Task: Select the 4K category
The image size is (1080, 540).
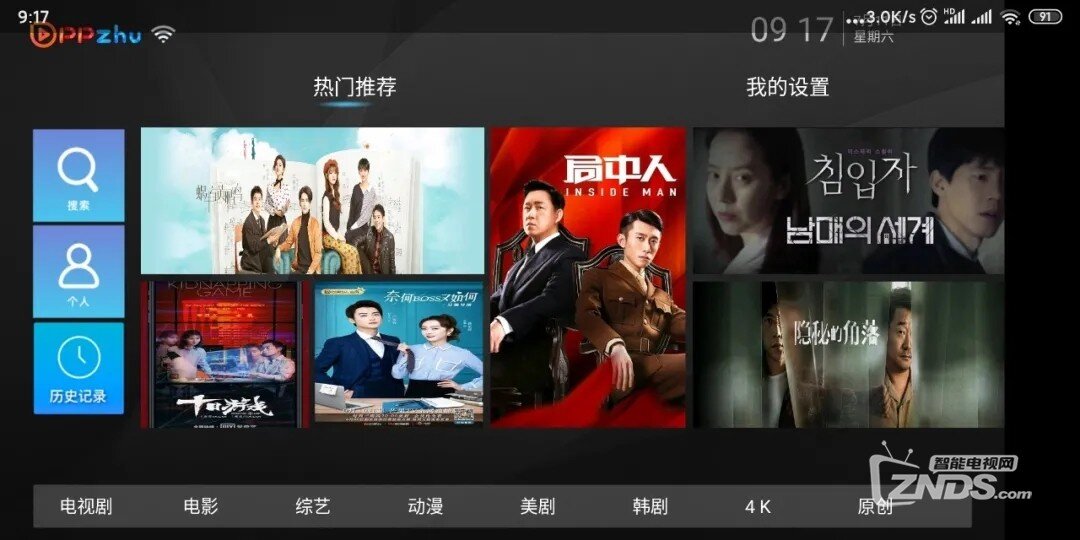Action: coord(758,506)
